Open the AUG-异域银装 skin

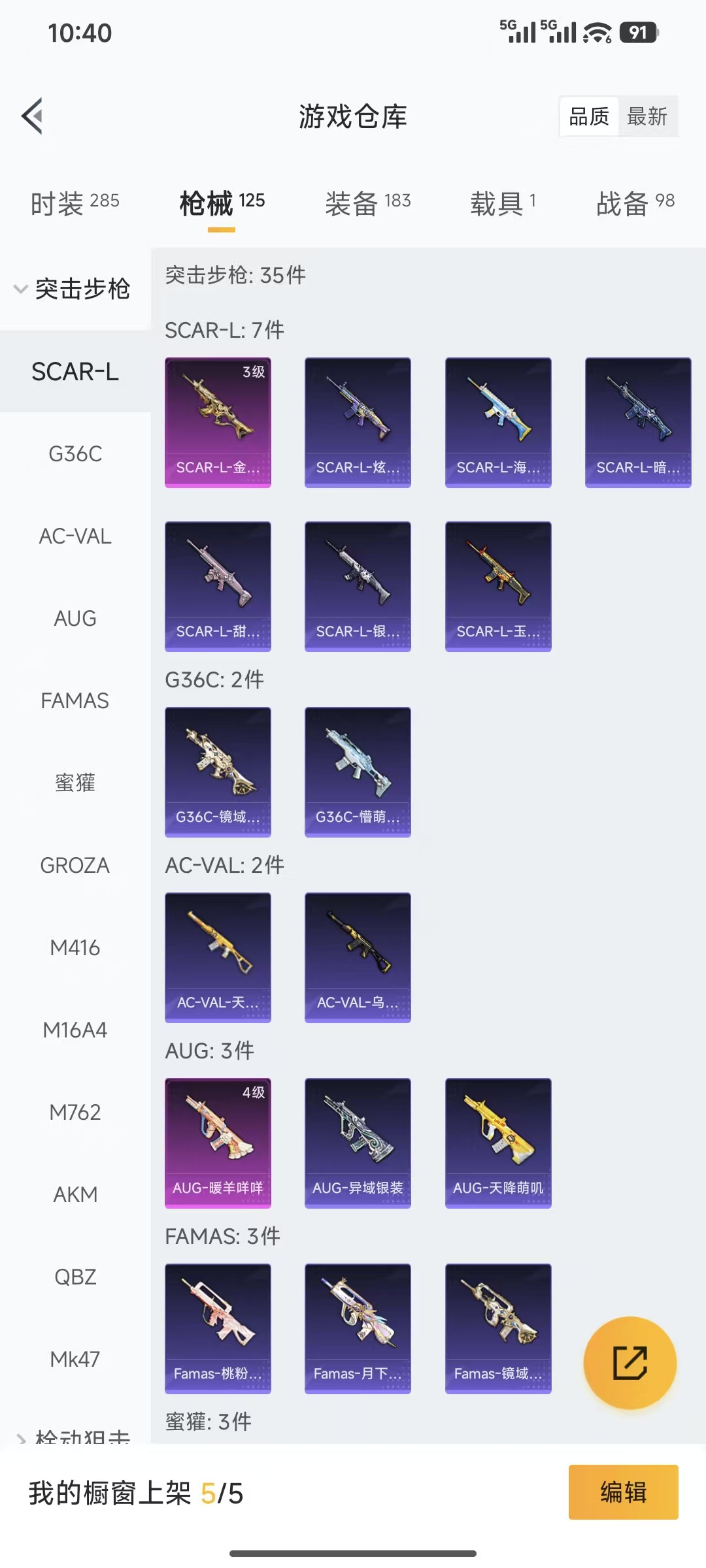[x=358, y=1143]
